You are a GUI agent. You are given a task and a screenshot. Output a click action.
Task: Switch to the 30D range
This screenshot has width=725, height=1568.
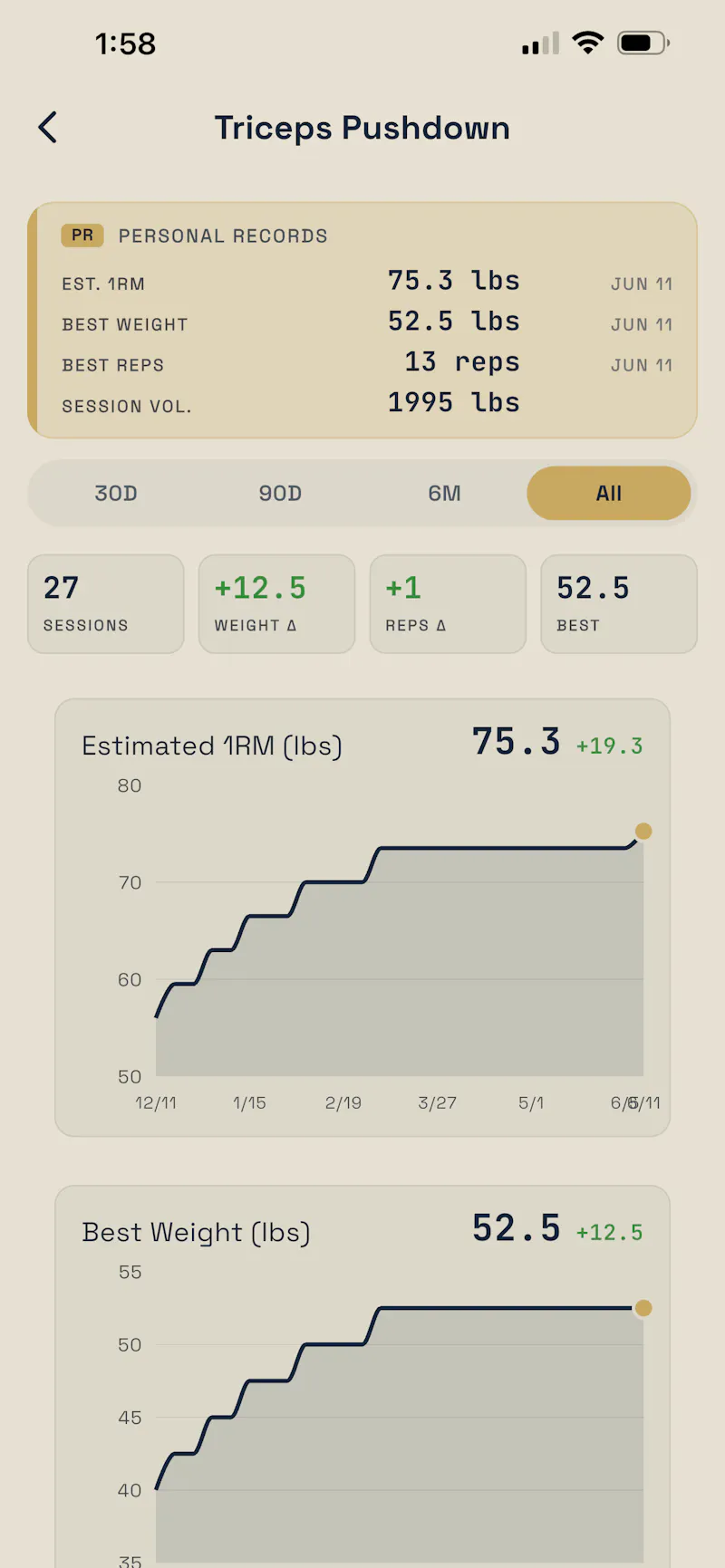click(116, 494)
